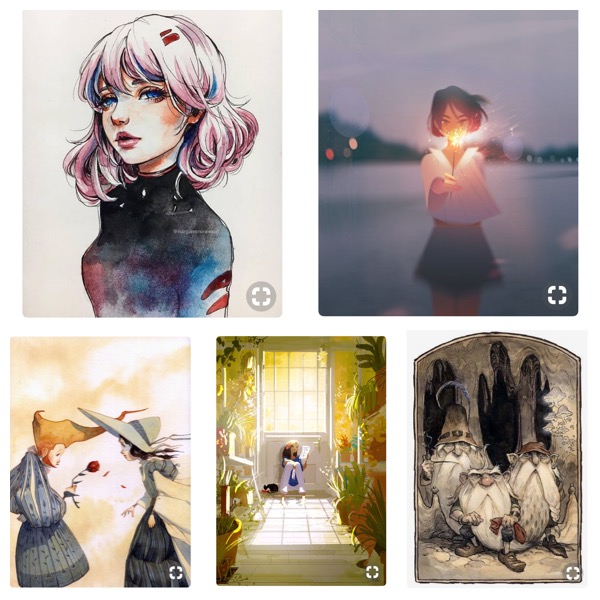The width and height of the screenshot is (600, 600).
Task: Visual search on the two witches illustration
Action: tap(175, 572)
